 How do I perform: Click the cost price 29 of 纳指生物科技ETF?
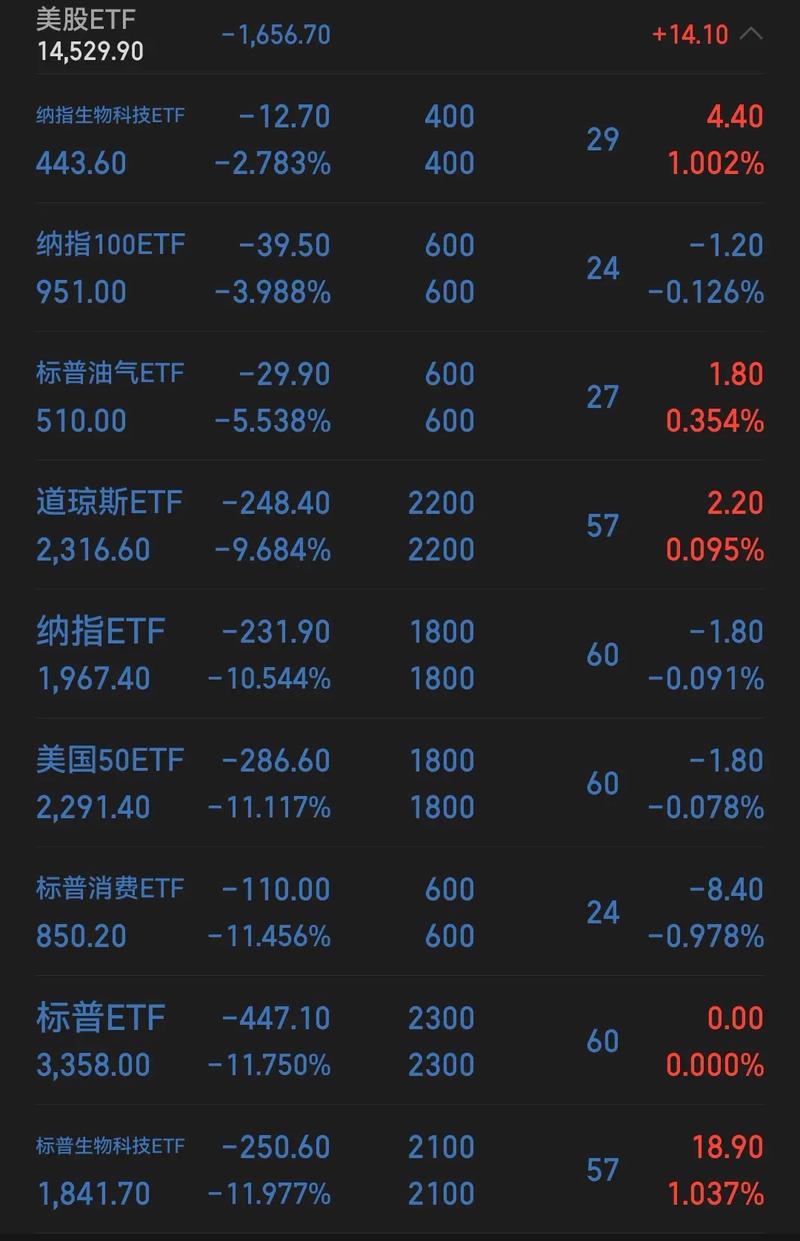(x=603, y=138)
